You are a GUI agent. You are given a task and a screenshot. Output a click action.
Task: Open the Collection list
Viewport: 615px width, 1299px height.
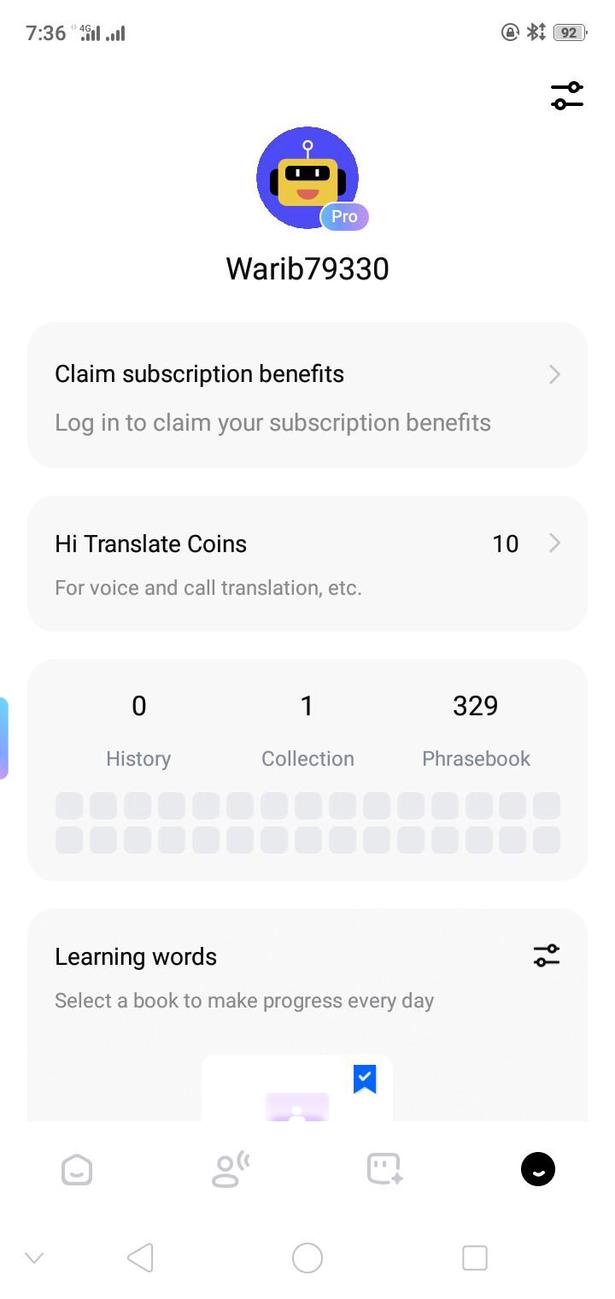[x=307, y=730]
